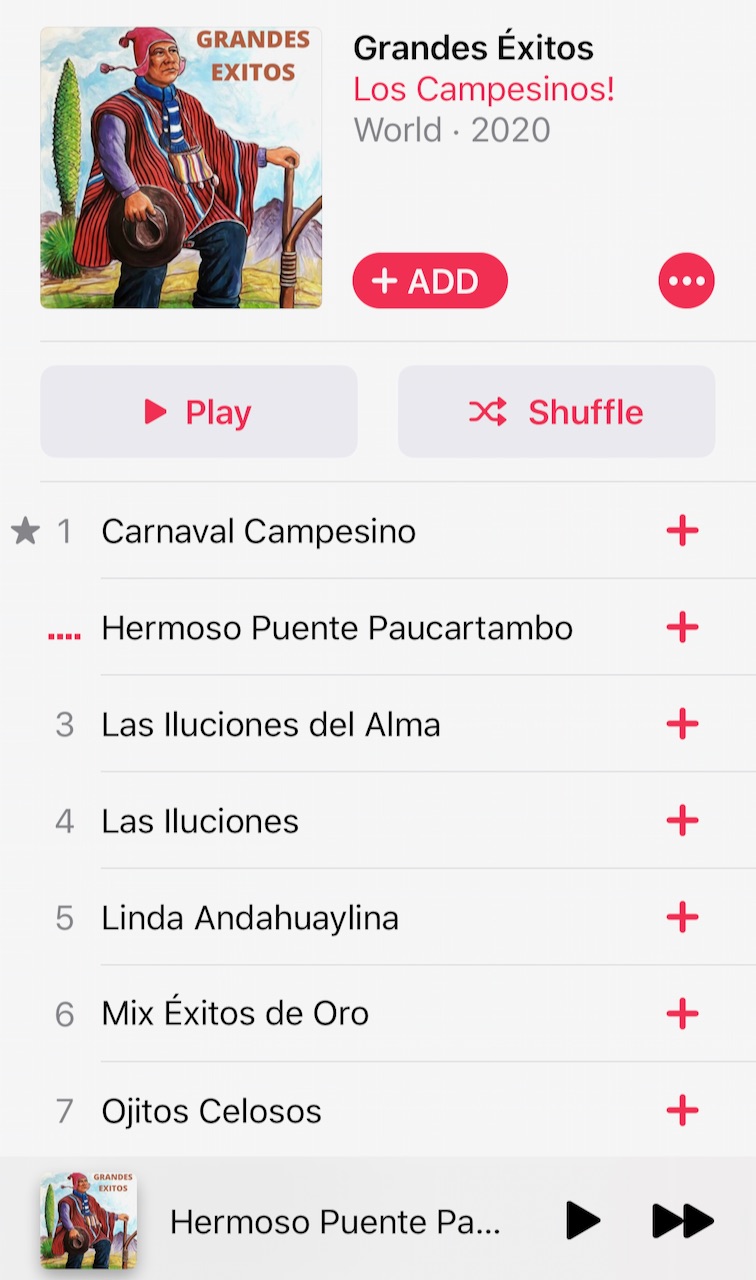Skip to the next track
Screen dimensions: 756x1280
(x=683, y=1221)
